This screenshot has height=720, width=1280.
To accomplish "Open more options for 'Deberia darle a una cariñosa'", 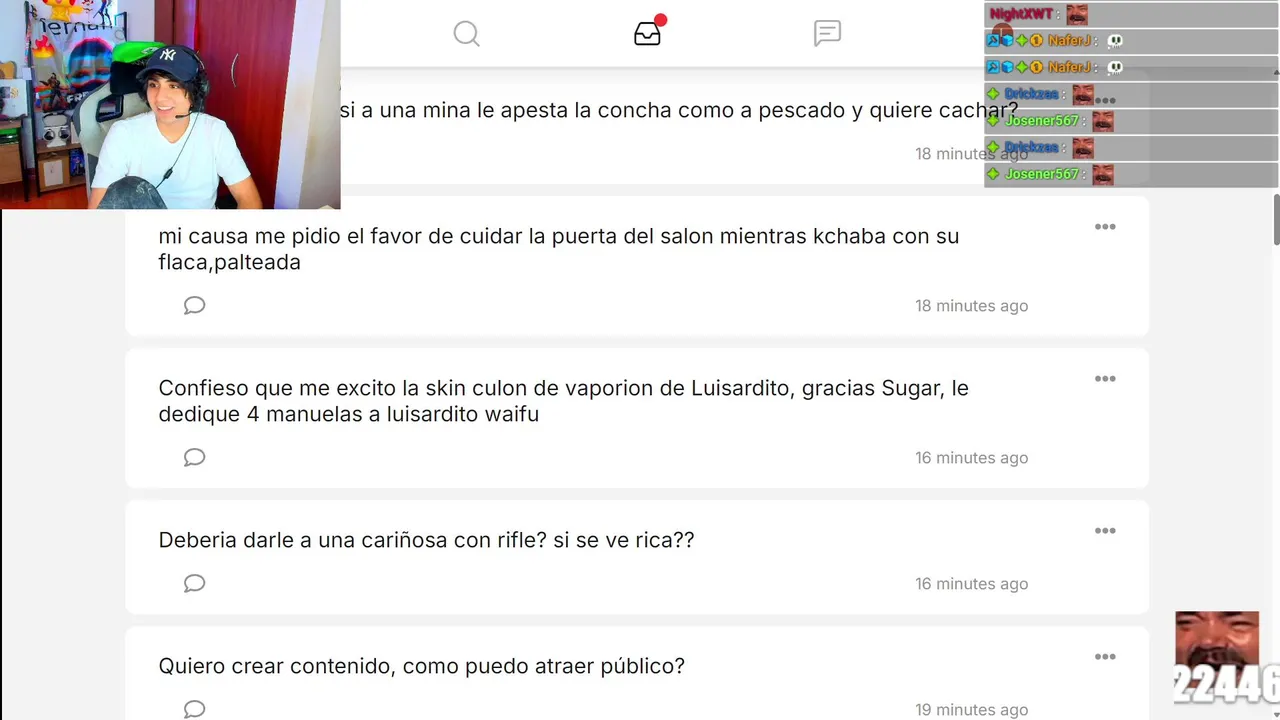I will [1105, 531].
